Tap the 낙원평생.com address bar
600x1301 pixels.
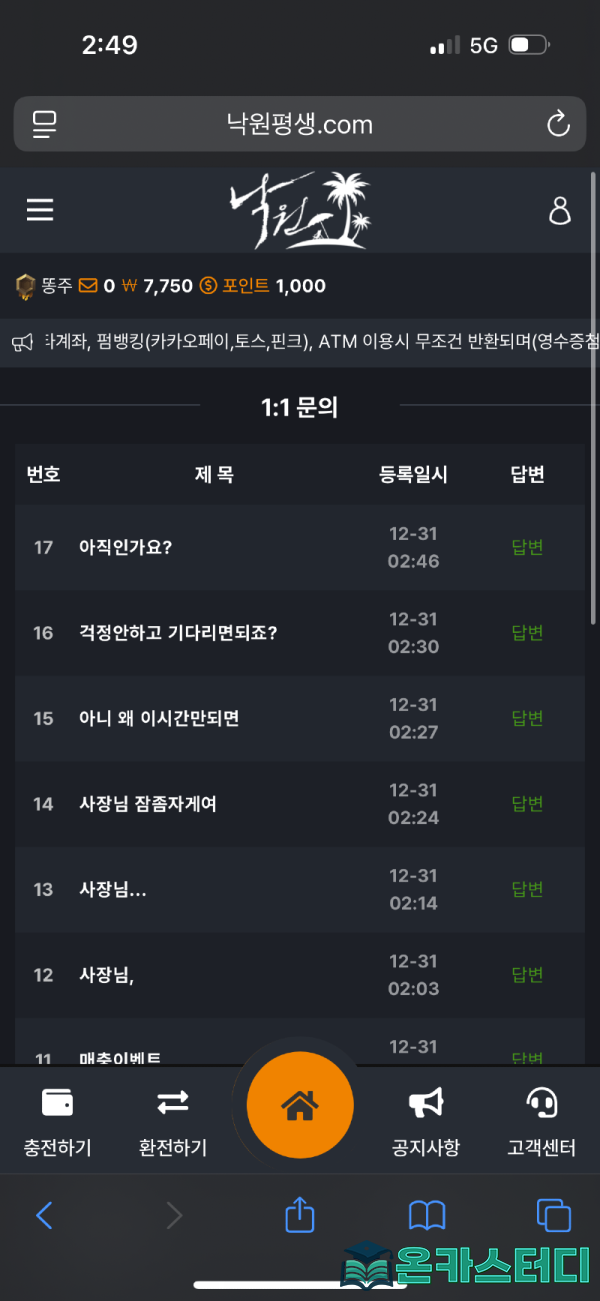pyautogui.click(x=300, y=124)
